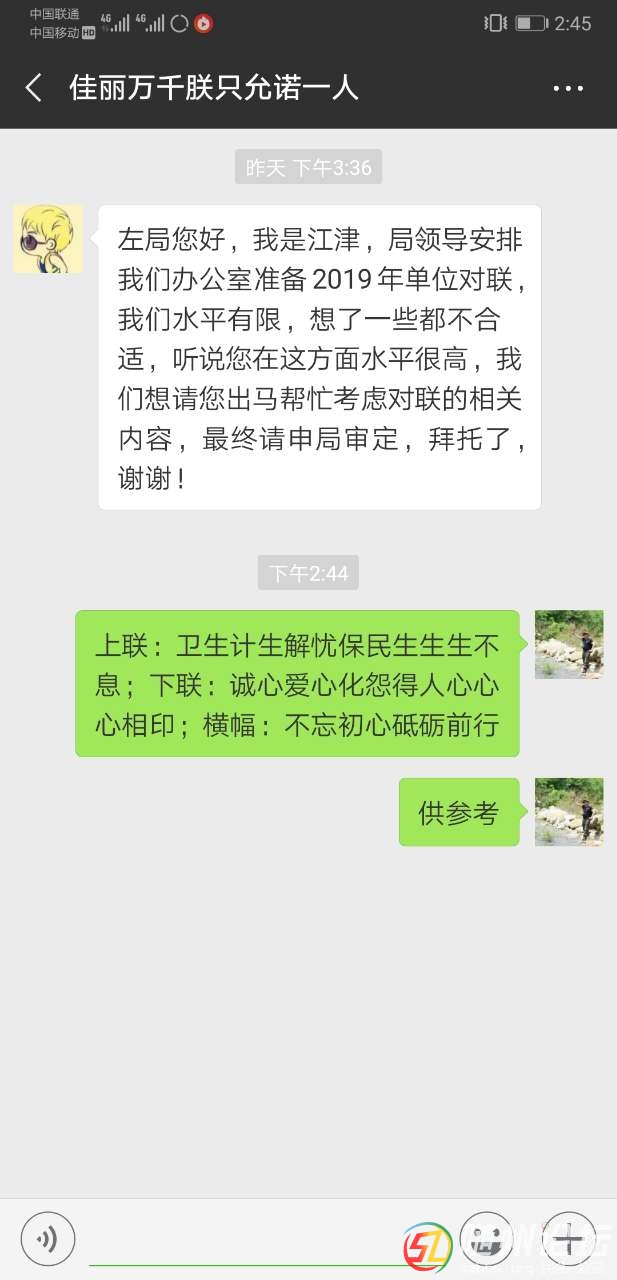
Task: View the blonde cartoon contact avatar
Action: [48, 239]
